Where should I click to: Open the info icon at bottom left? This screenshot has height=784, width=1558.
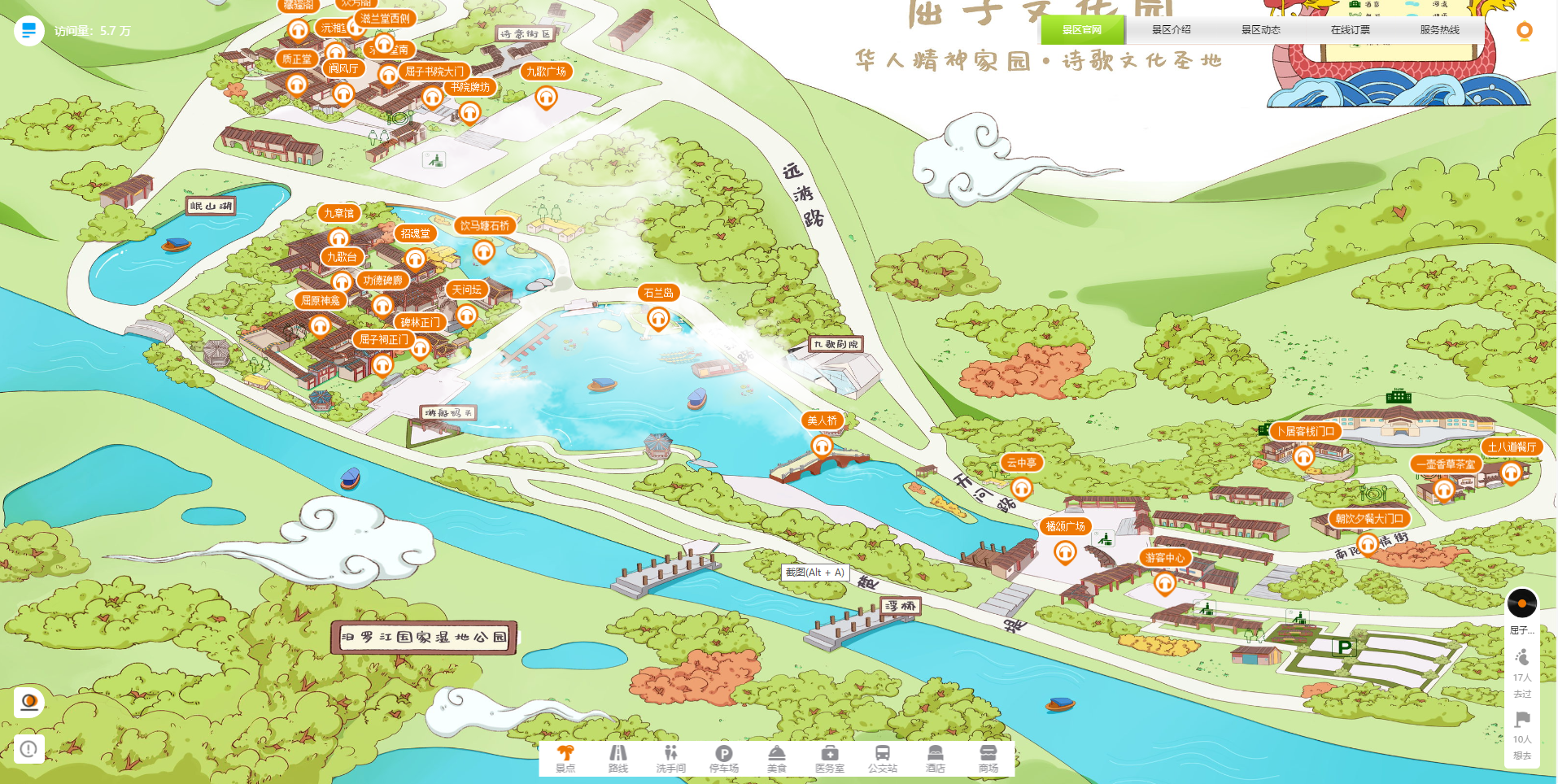point(29,748)
